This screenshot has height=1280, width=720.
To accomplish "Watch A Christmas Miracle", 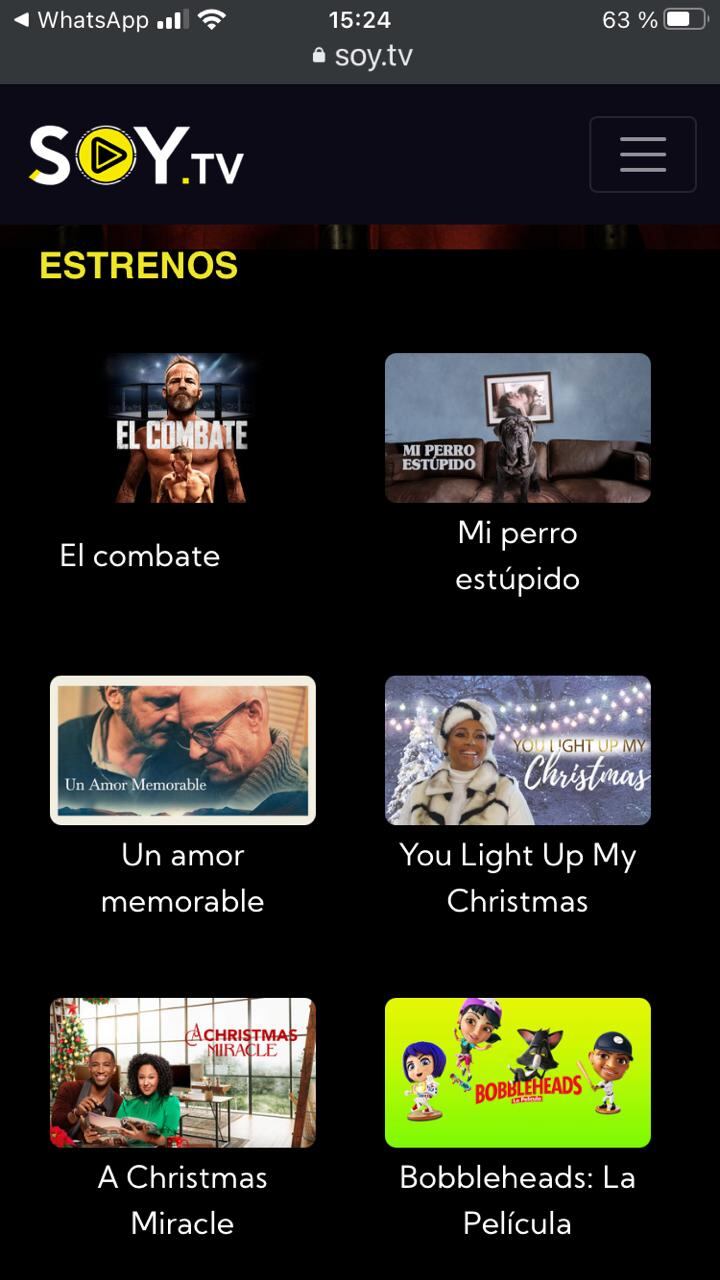I will pyautogui.click(x=183, y=1072).
